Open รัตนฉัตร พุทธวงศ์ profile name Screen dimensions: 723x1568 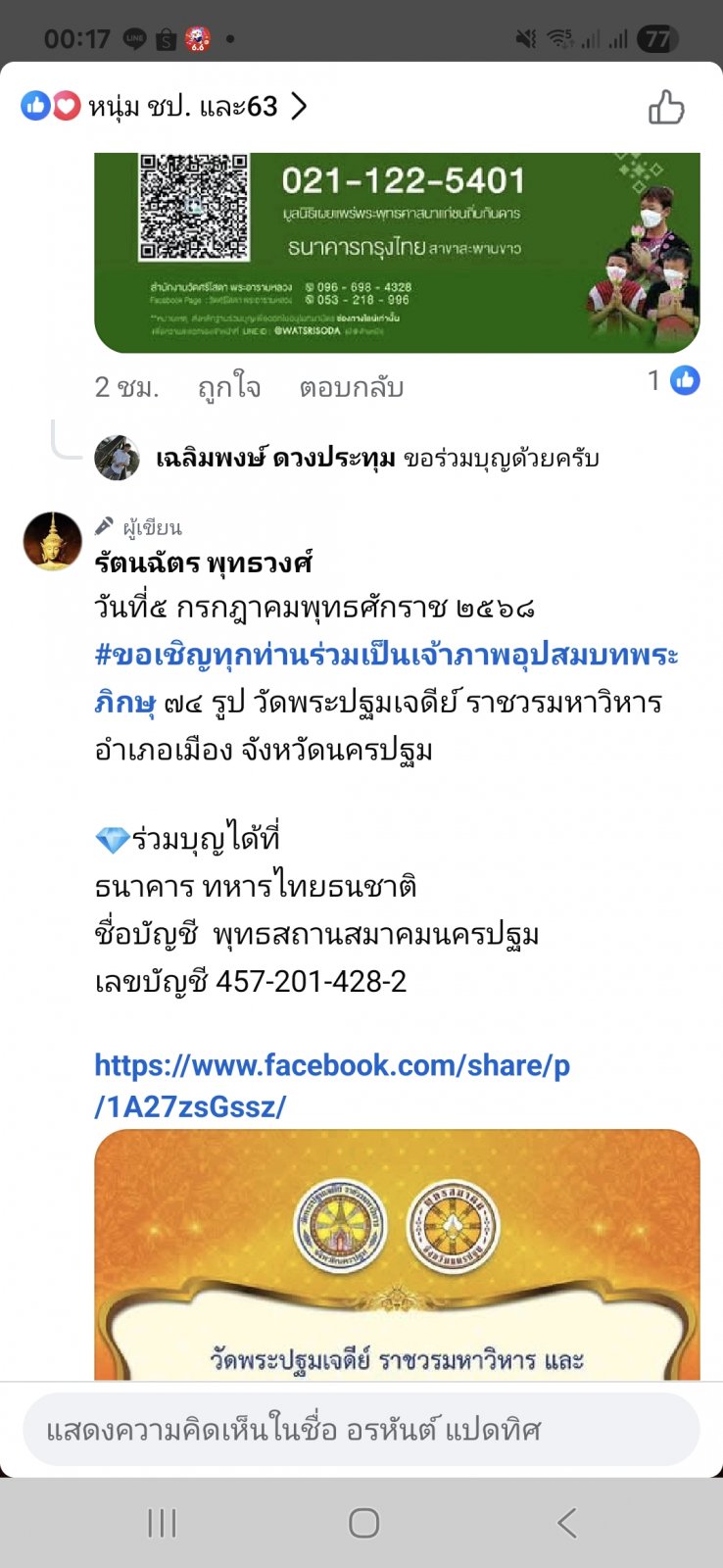(204, 563)
